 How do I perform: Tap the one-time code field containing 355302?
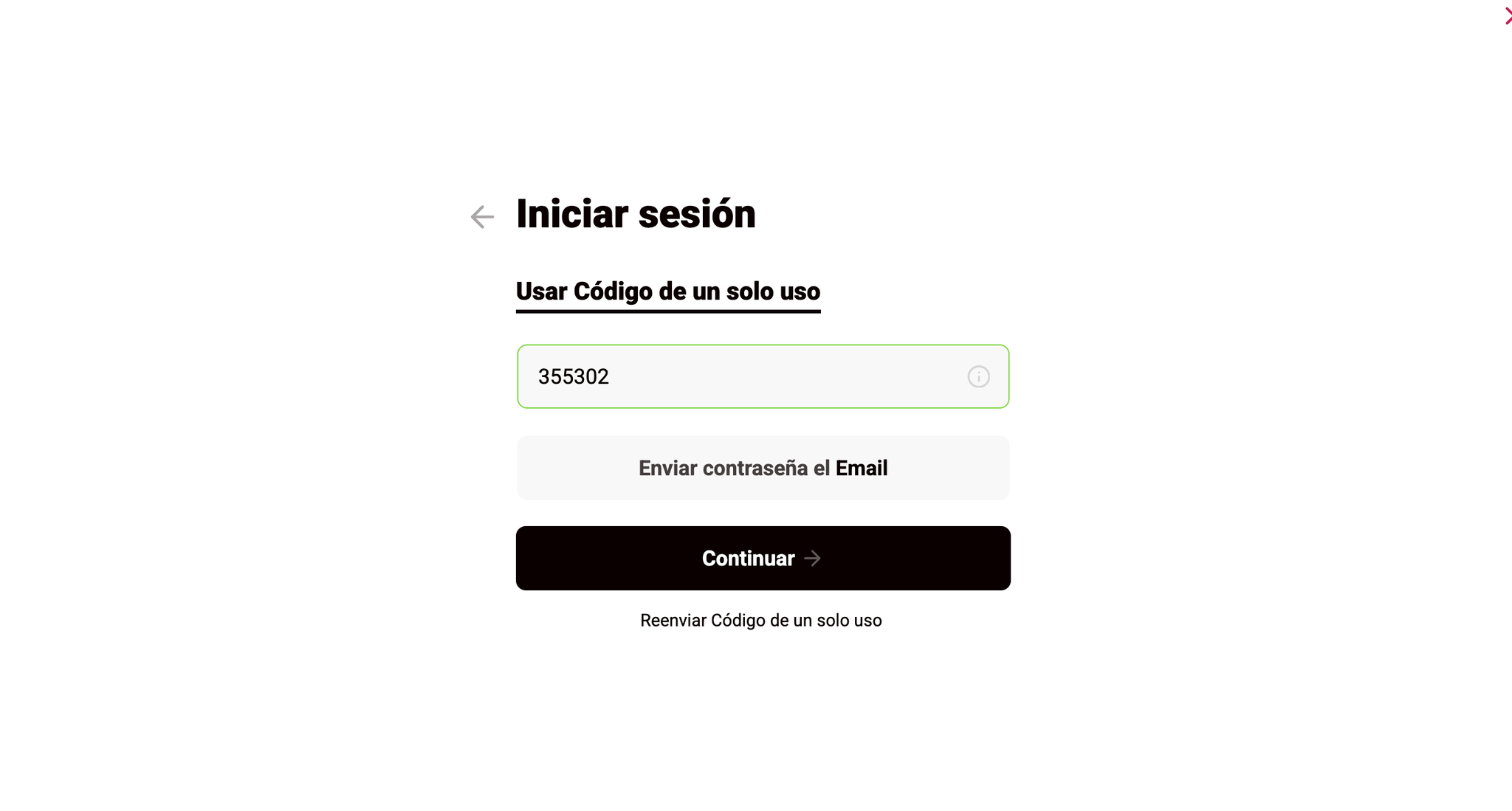[x=738, y=376]
